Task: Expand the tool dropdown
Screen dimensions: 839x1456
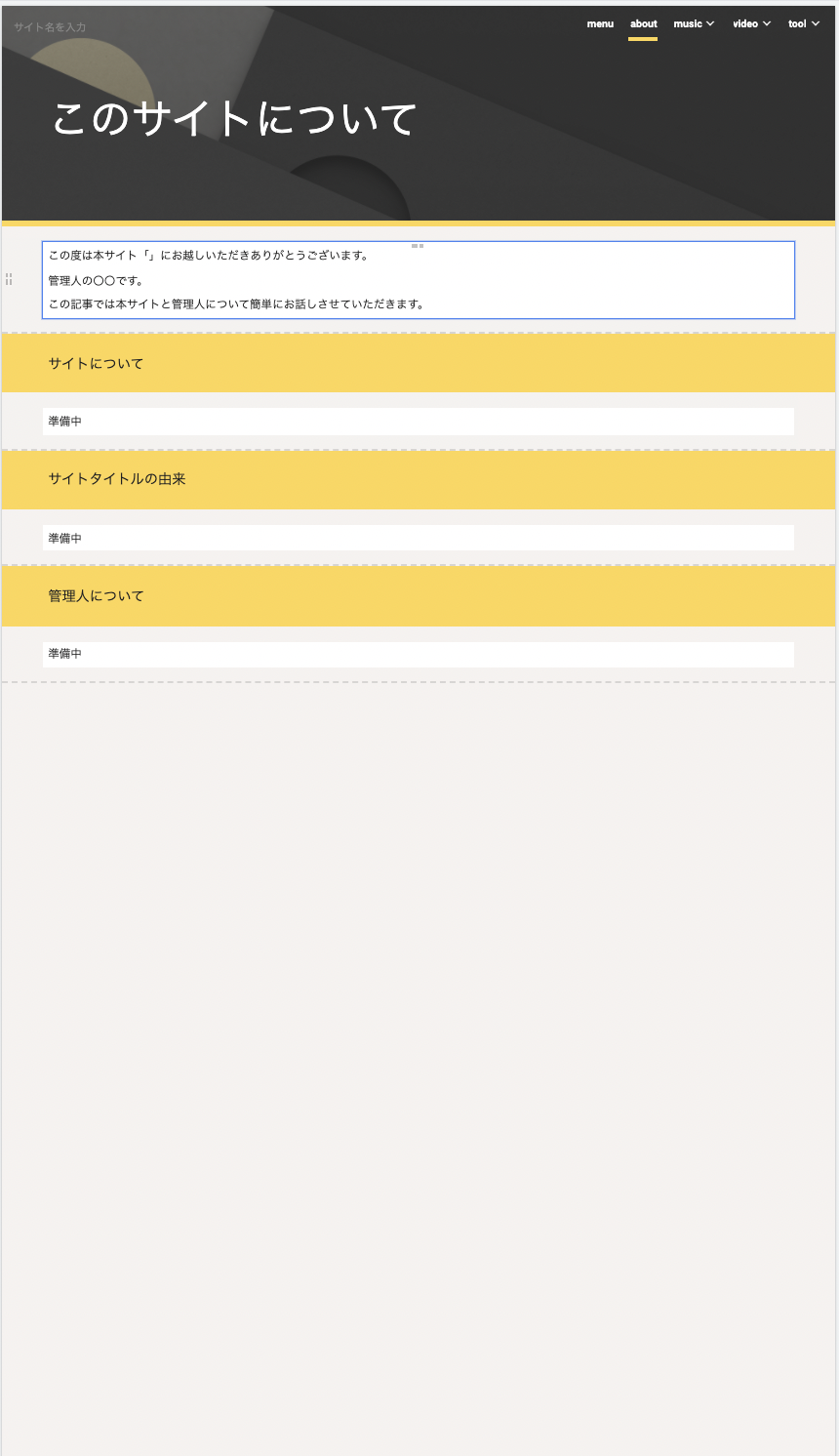Action: pyautogui.click(x=804, y=24)
